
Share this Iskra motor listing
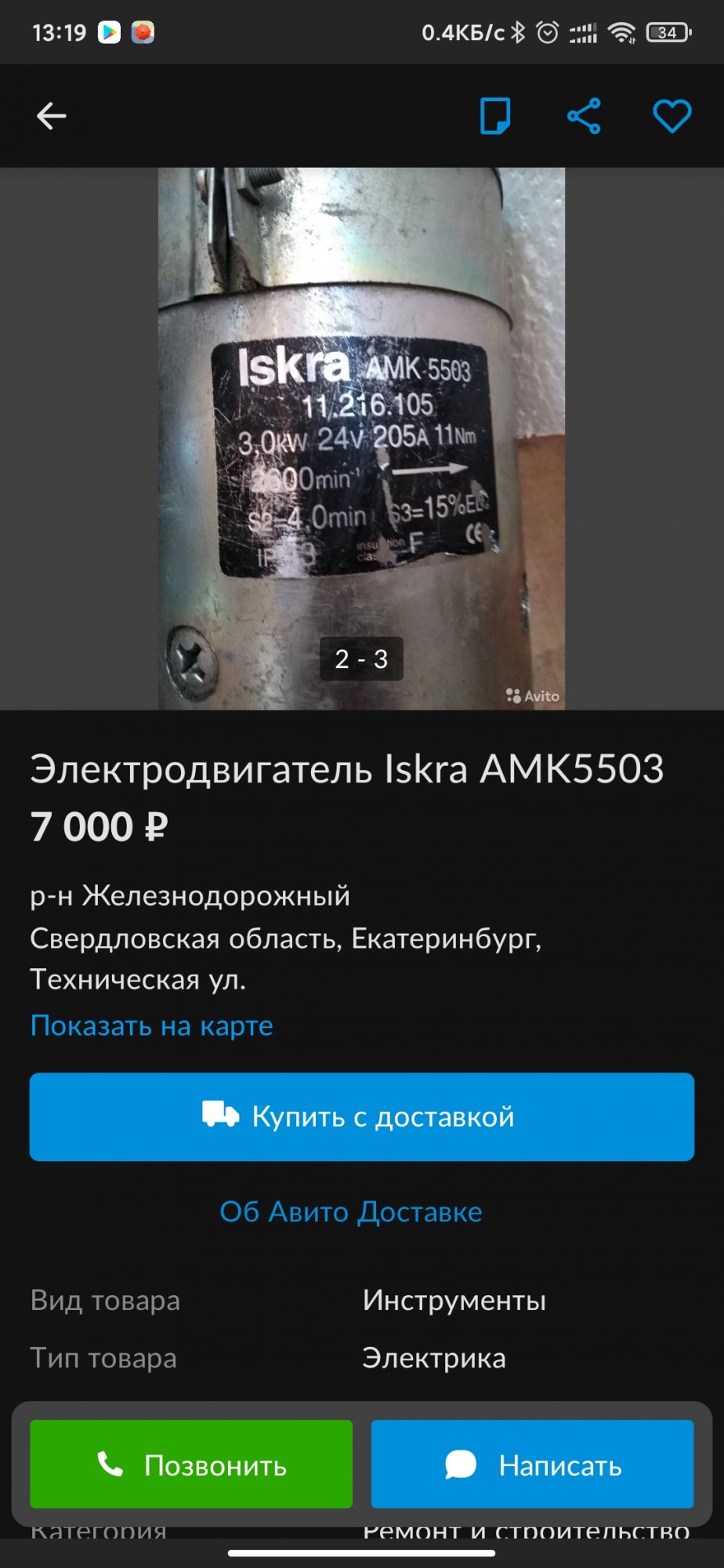pyautogui.click(x=584, y=116)
